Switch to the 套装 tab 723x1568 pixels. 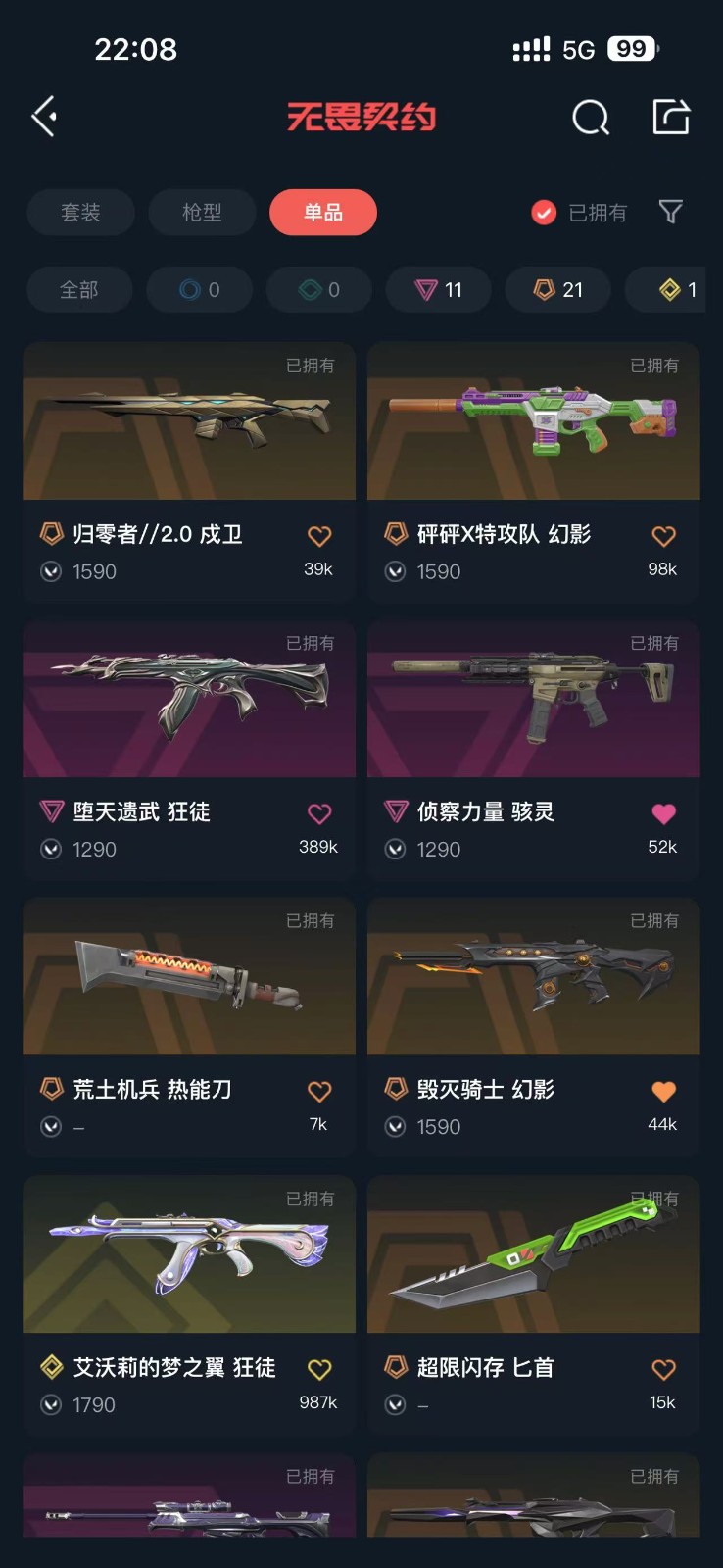tap(80, 213)
